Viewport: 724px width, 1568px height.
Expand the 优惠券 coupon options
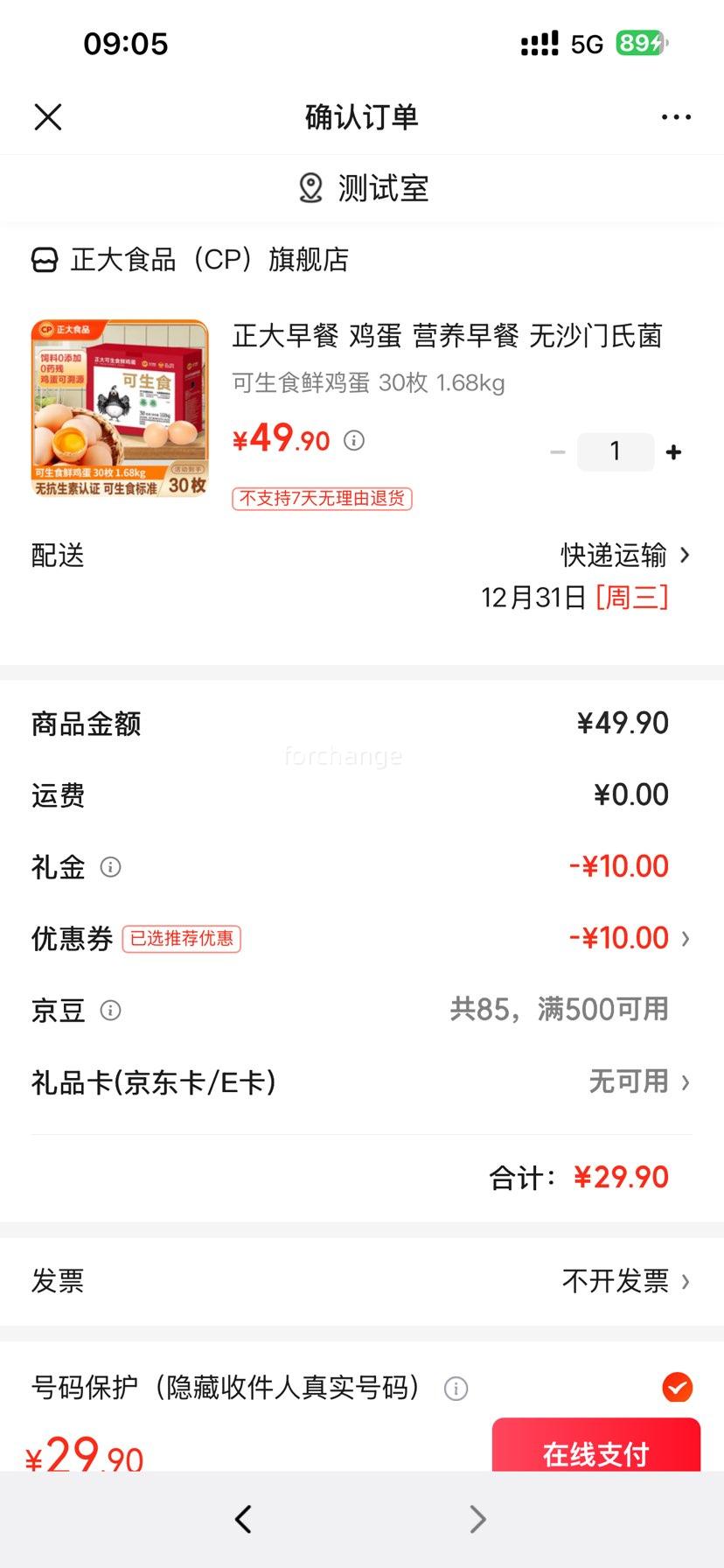pyautogui.click(x=685, y=938)
